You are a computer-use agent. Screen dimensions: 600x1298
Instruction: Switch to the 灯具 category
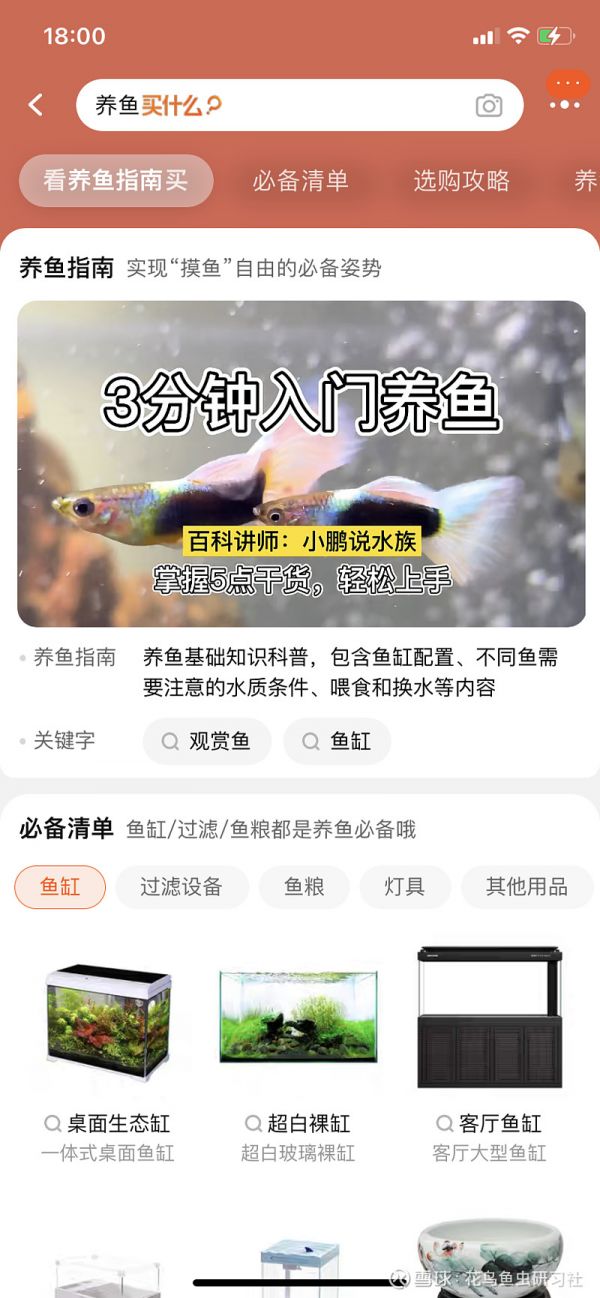pos(404,887)
